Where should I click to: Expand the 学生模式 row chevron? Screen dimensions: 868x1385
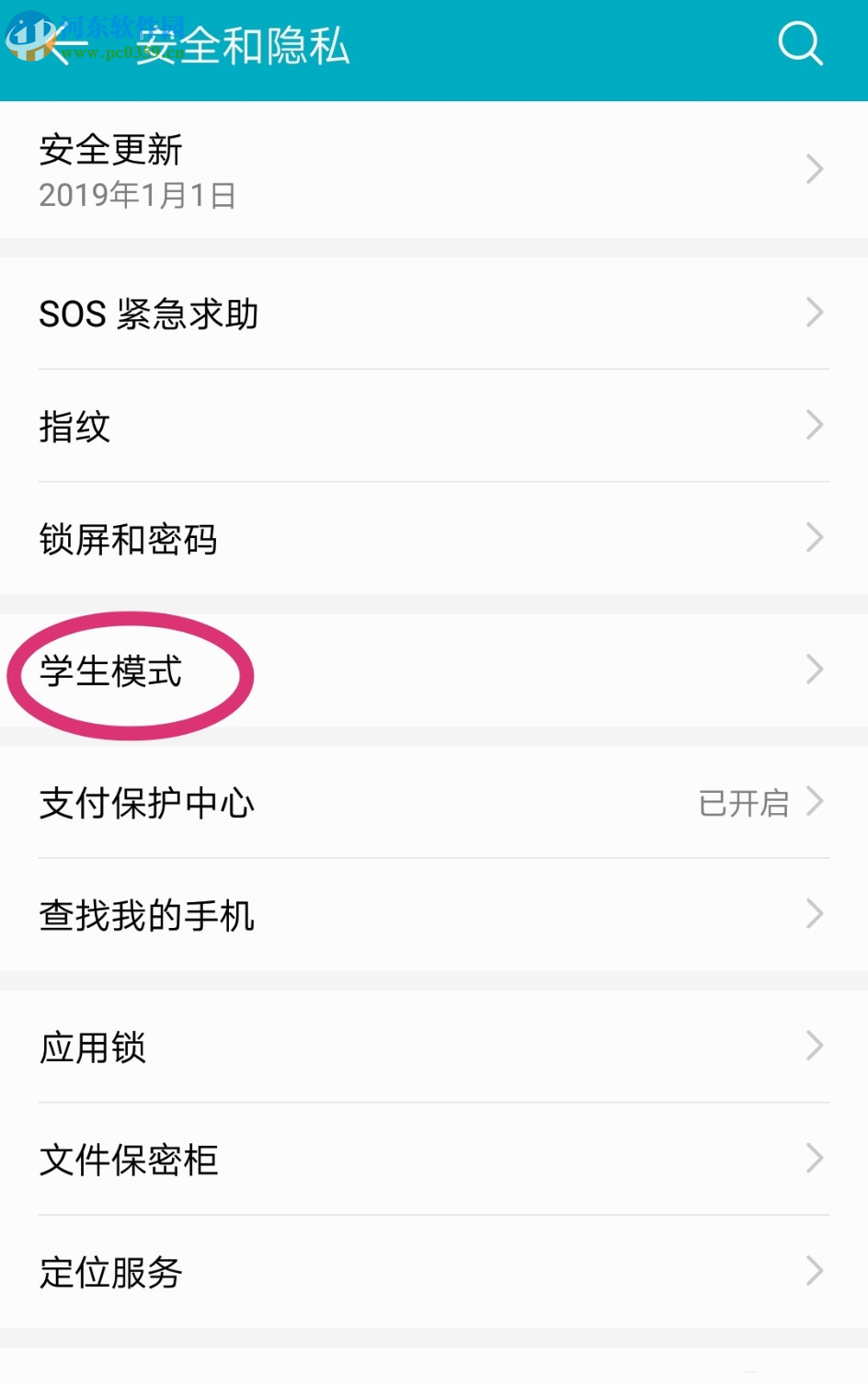tap(814, 670)
